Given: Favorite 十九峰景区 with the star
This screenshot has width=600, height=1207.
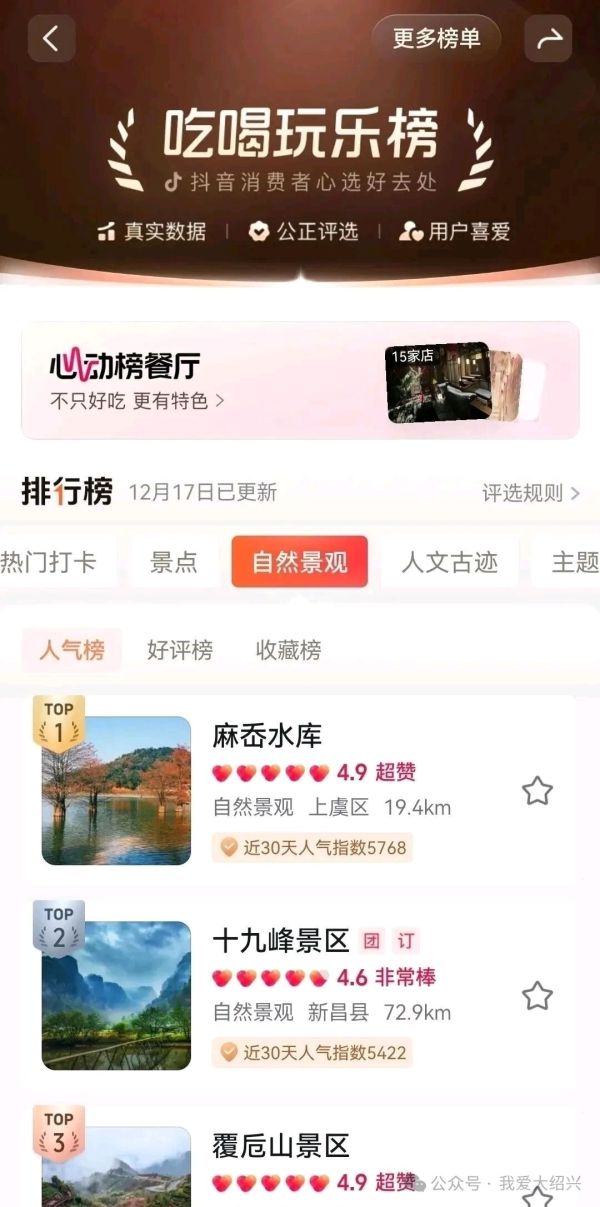Looking at the screenshot, I should (x=537, y=995).
